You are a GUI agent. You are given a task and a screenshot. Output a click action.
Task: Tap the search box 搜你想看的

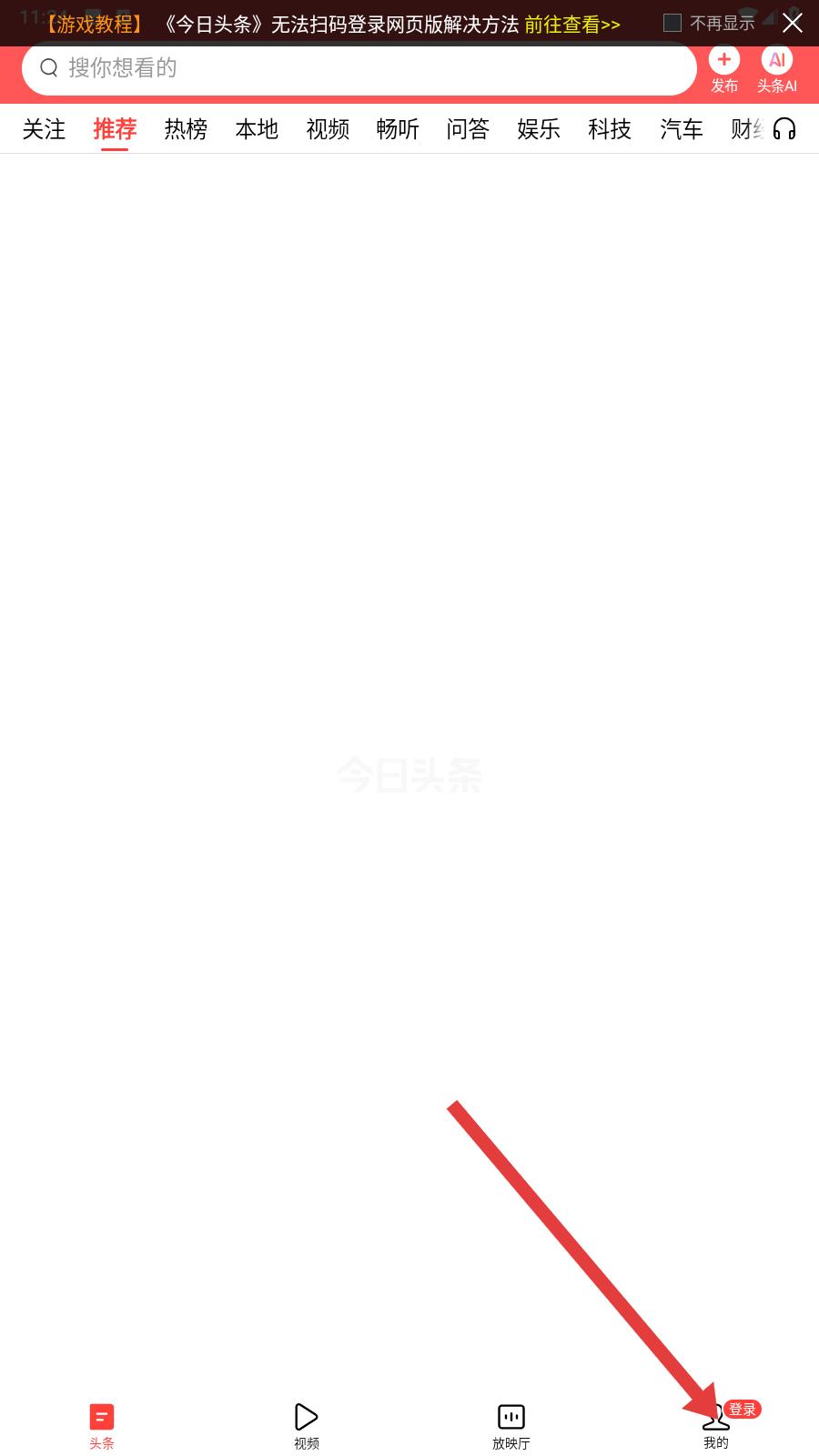point(359,68)
